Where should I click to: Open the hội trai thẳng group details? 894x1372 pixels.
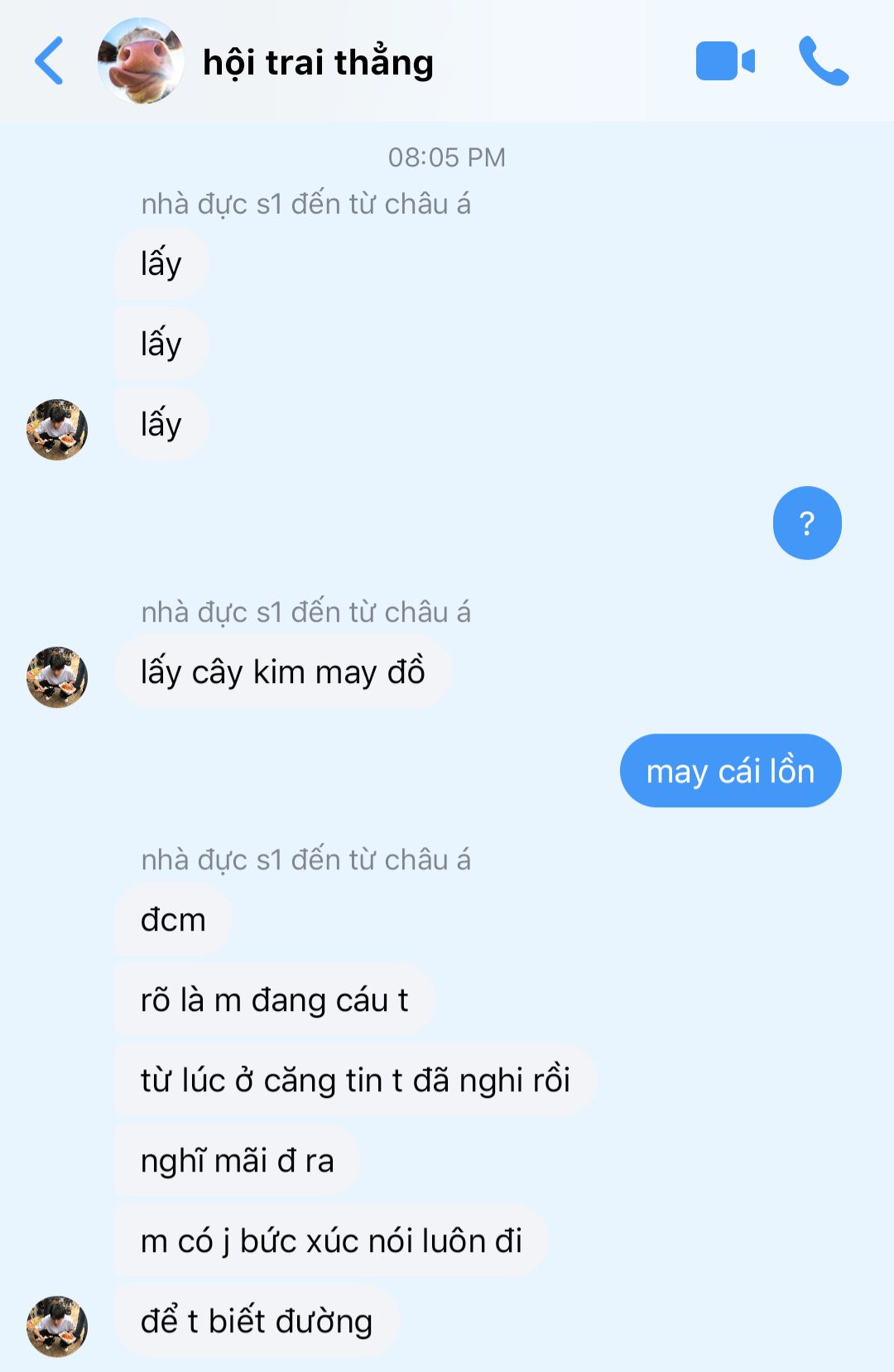coord(318,63)
